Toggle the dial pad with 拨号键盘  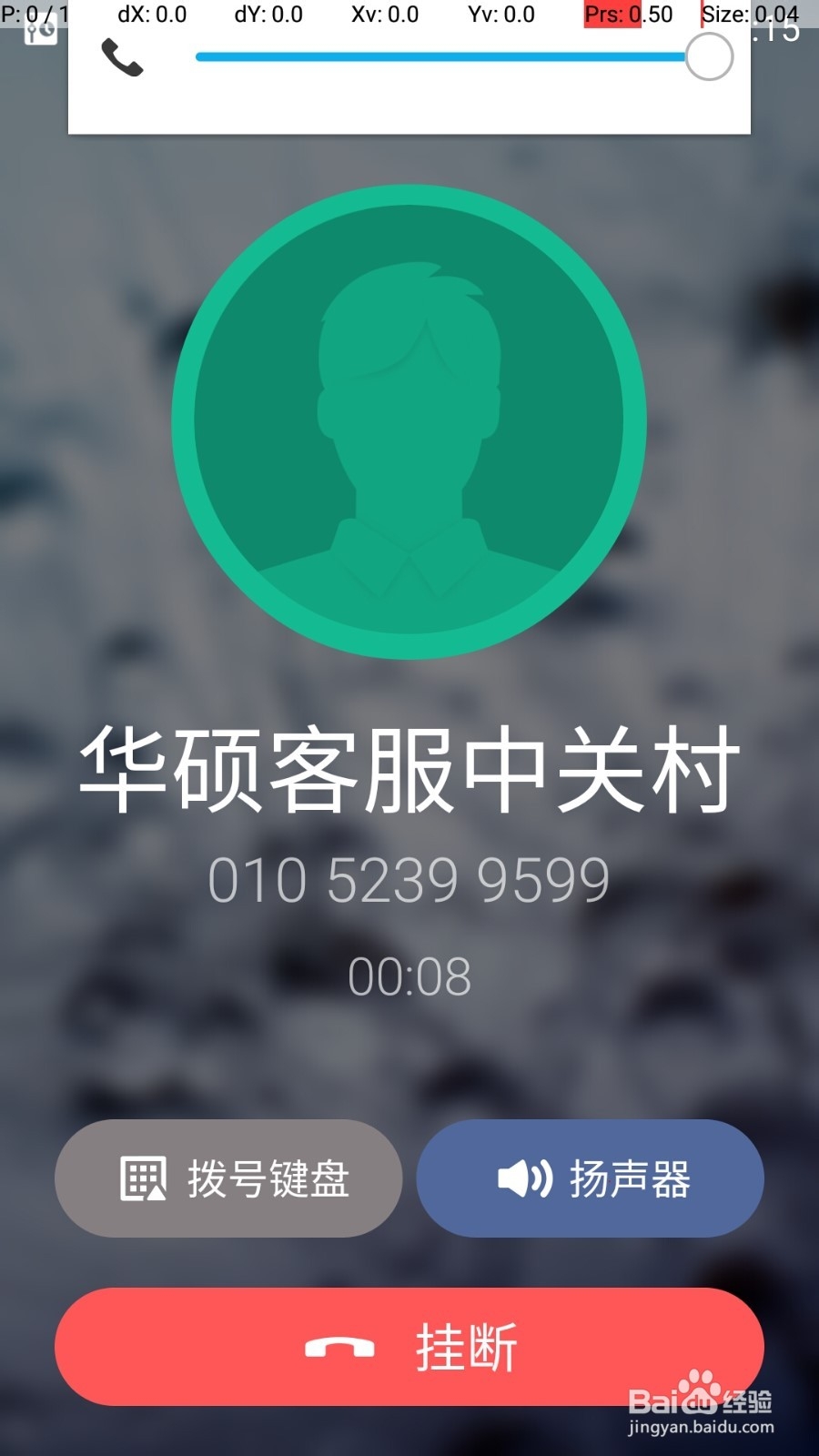[227, 1178]
